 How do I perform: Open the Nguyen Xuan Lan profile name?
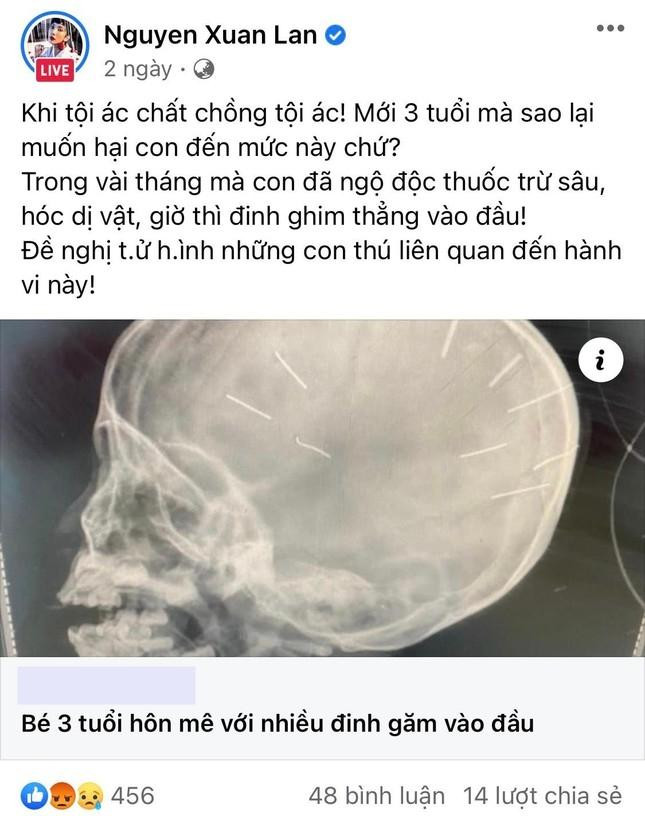click(x=210, y=35)
